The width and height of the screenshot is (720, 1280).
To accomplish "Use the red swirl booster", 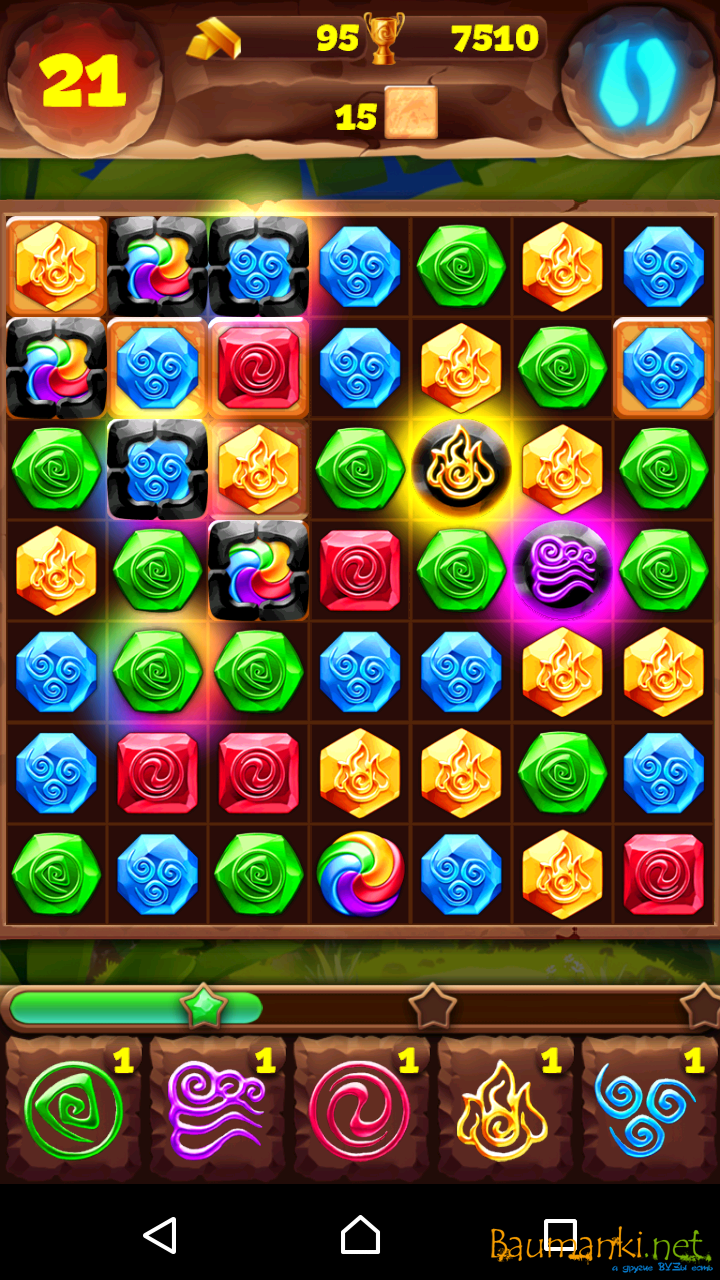I will tap(360, 1108).
